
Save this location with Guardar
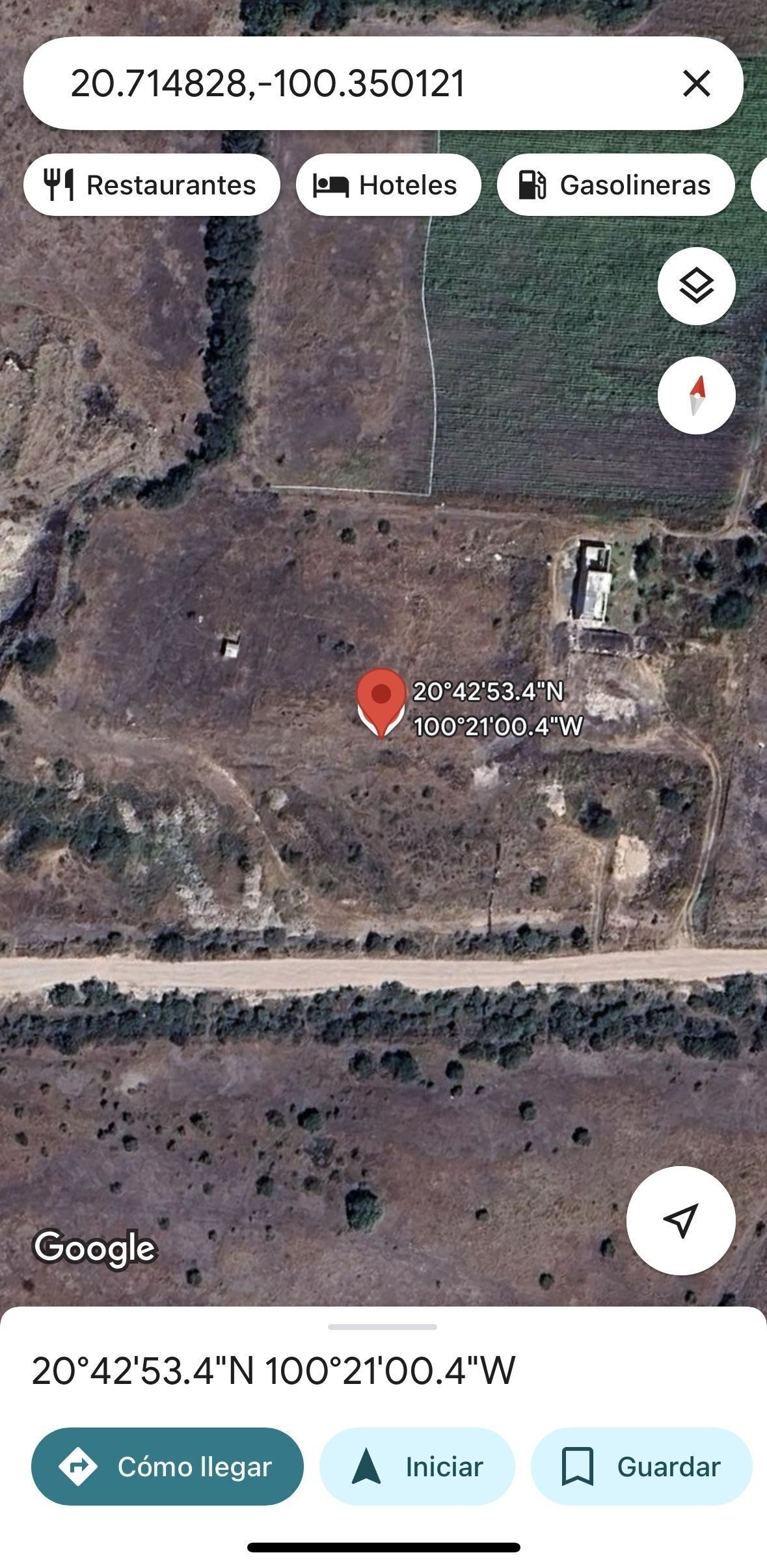tap(641, 1467)
